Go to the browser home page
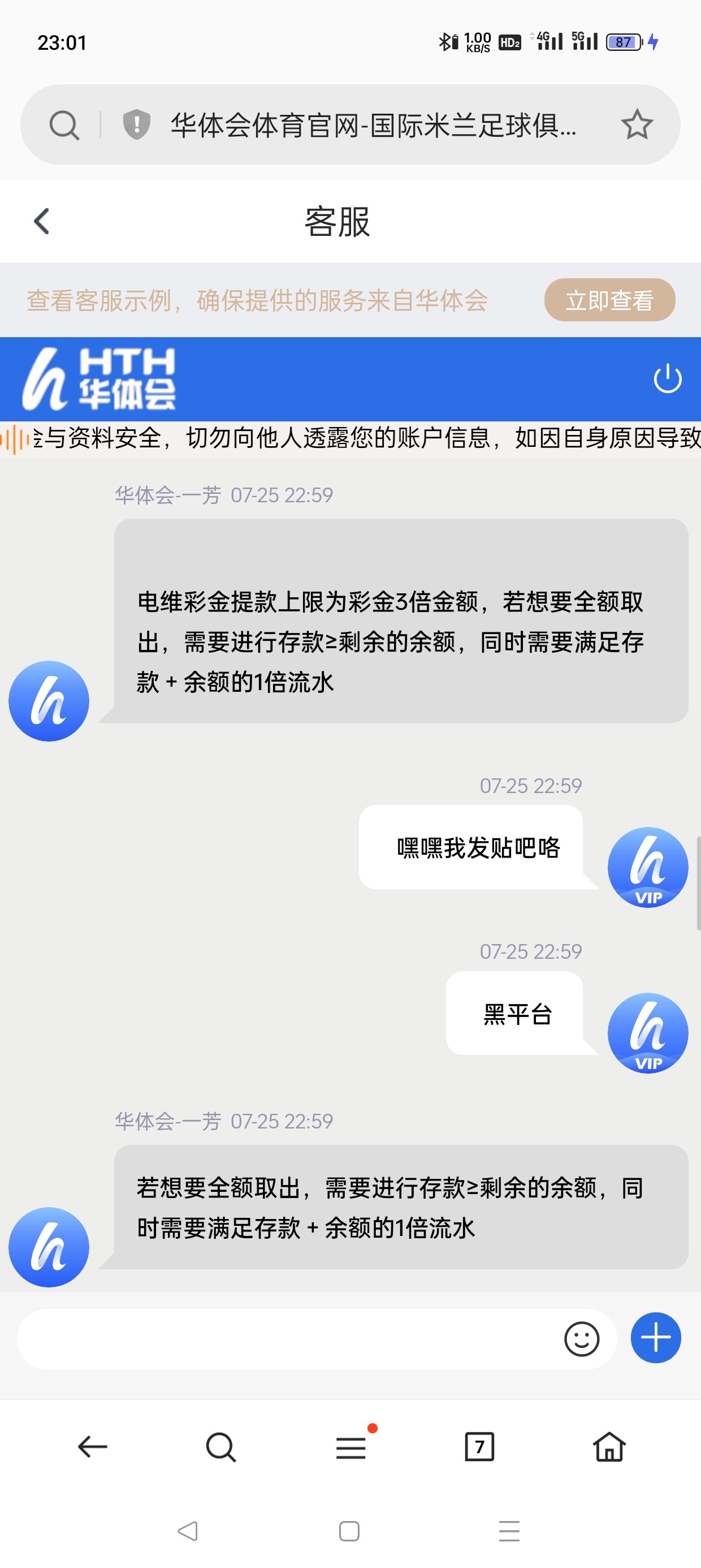The width and height of the screenshot is (701, 1568). click(x=609, y=1447)
